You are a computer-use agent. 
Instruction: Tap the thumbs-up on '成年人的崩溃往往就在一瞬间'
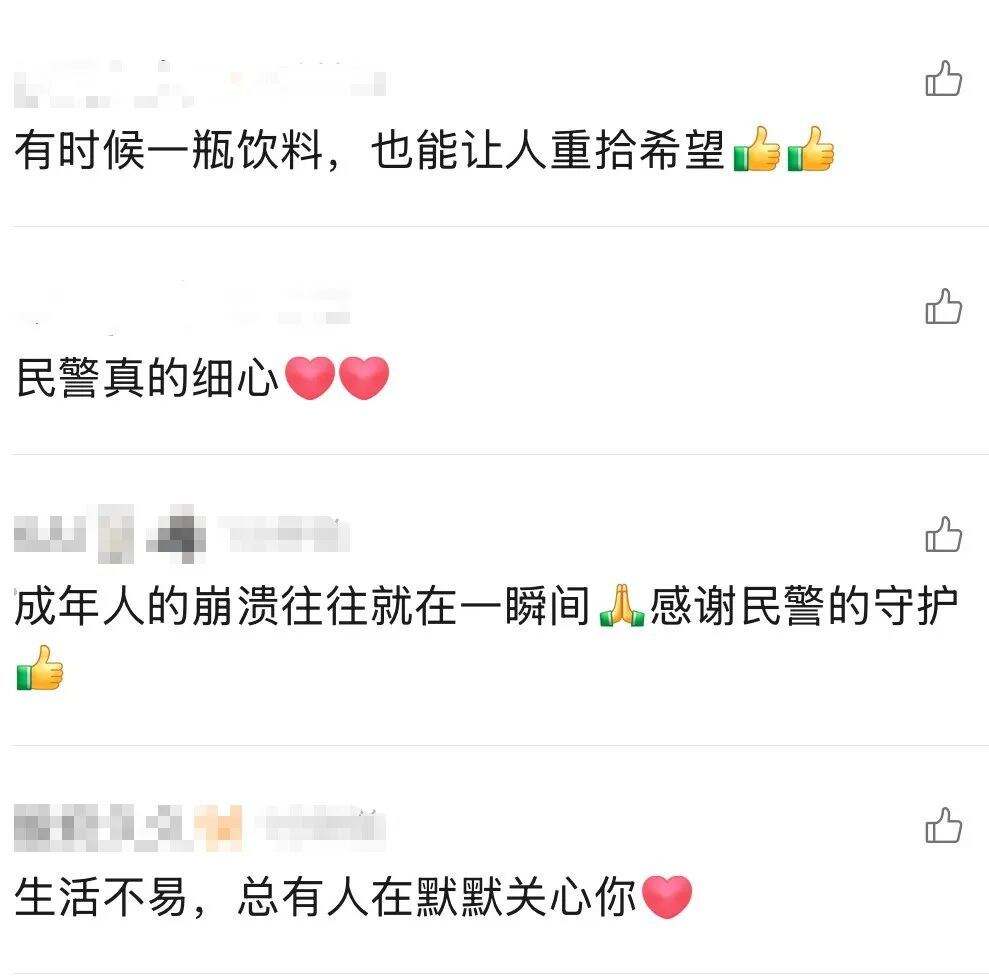943,536
